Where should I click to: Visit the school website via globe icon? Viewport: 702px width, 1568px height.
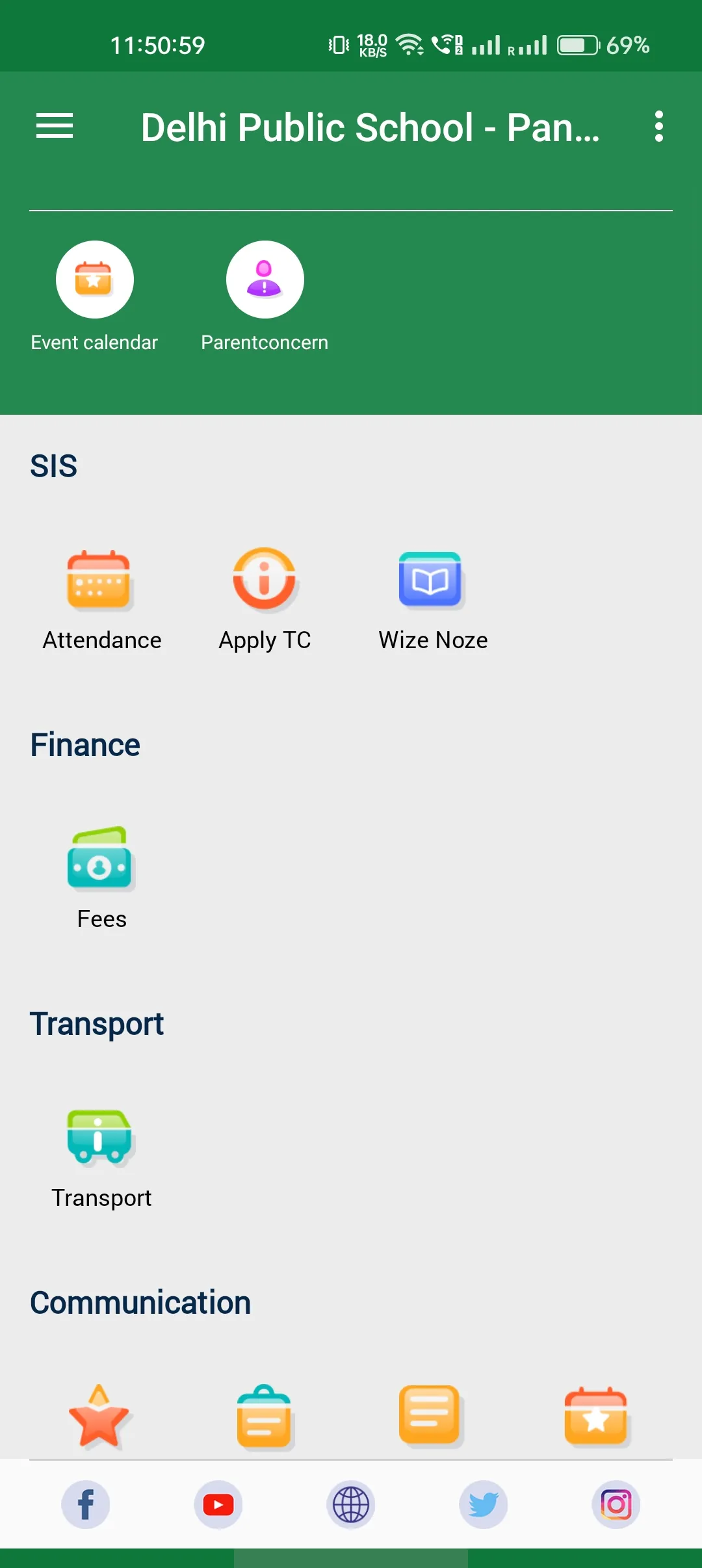pos(351,1504)
